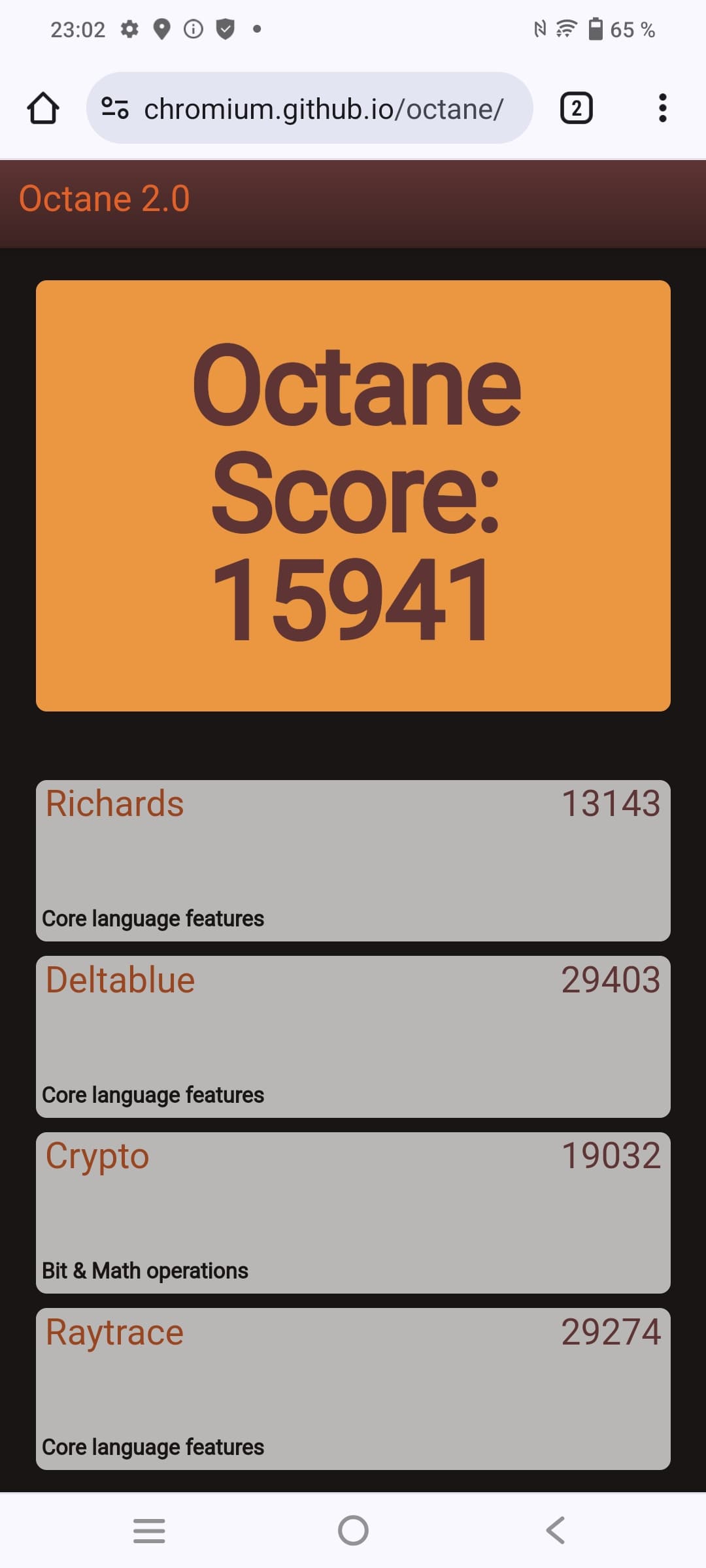Tap the Octane 2.0 header link
Viewport: 706px width, 1568px height.
[105, 199]
